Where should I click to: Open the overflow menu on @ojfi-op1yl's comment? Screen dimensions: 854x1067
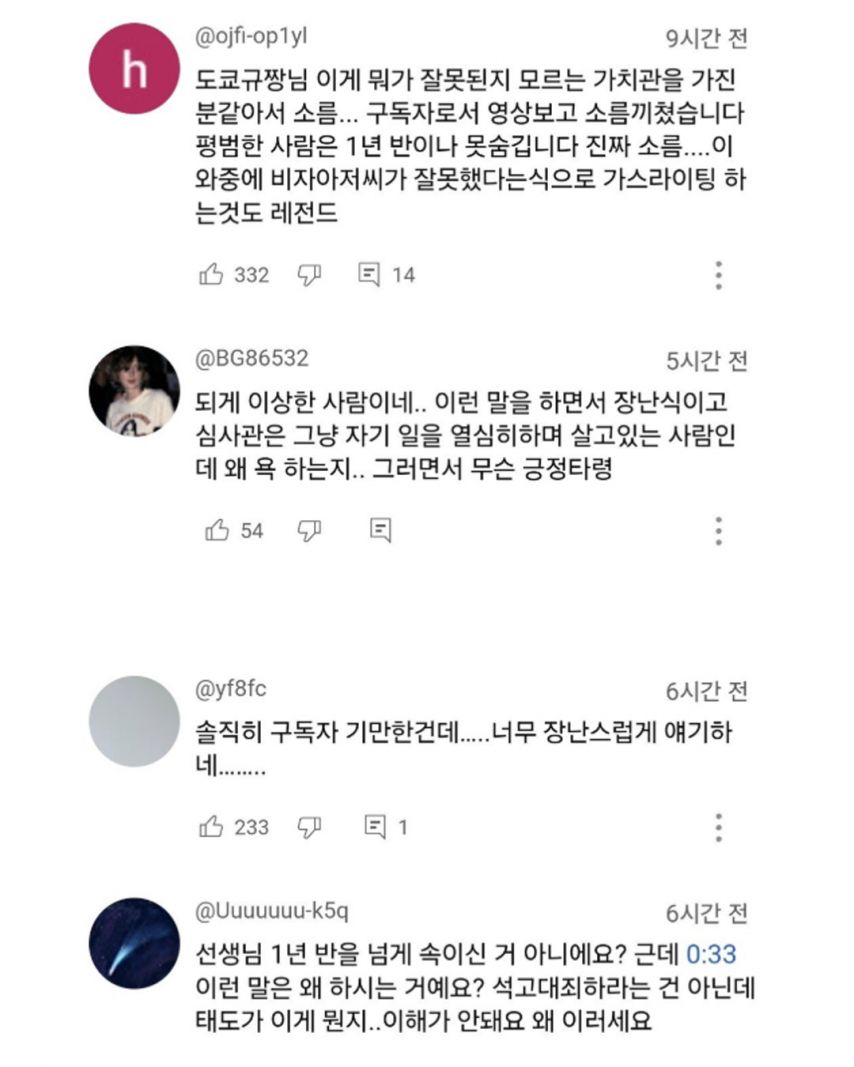pyautogui.click(x=719, y=275)
